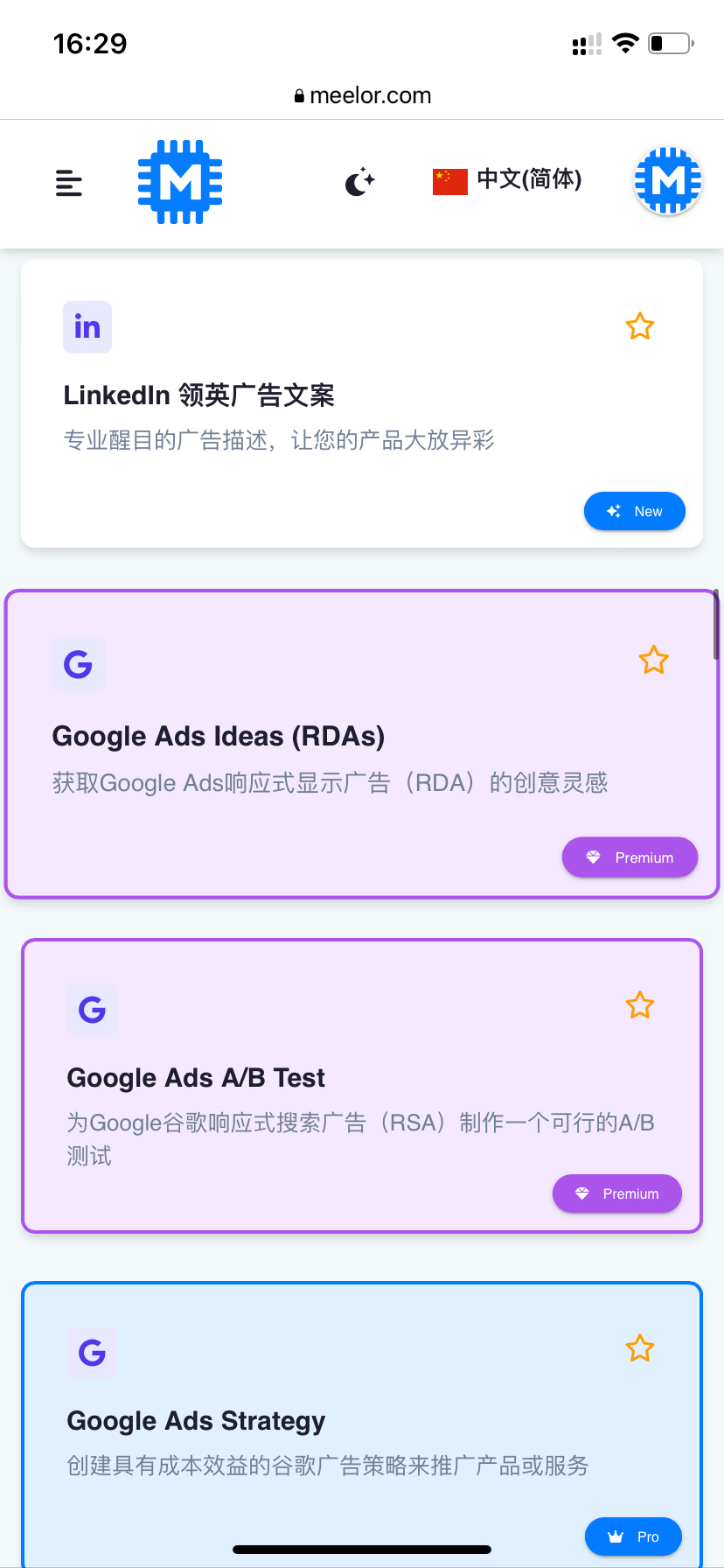Open the profile avatar in the header
The height and width of the screenshot is (1568, 724).
668,181
